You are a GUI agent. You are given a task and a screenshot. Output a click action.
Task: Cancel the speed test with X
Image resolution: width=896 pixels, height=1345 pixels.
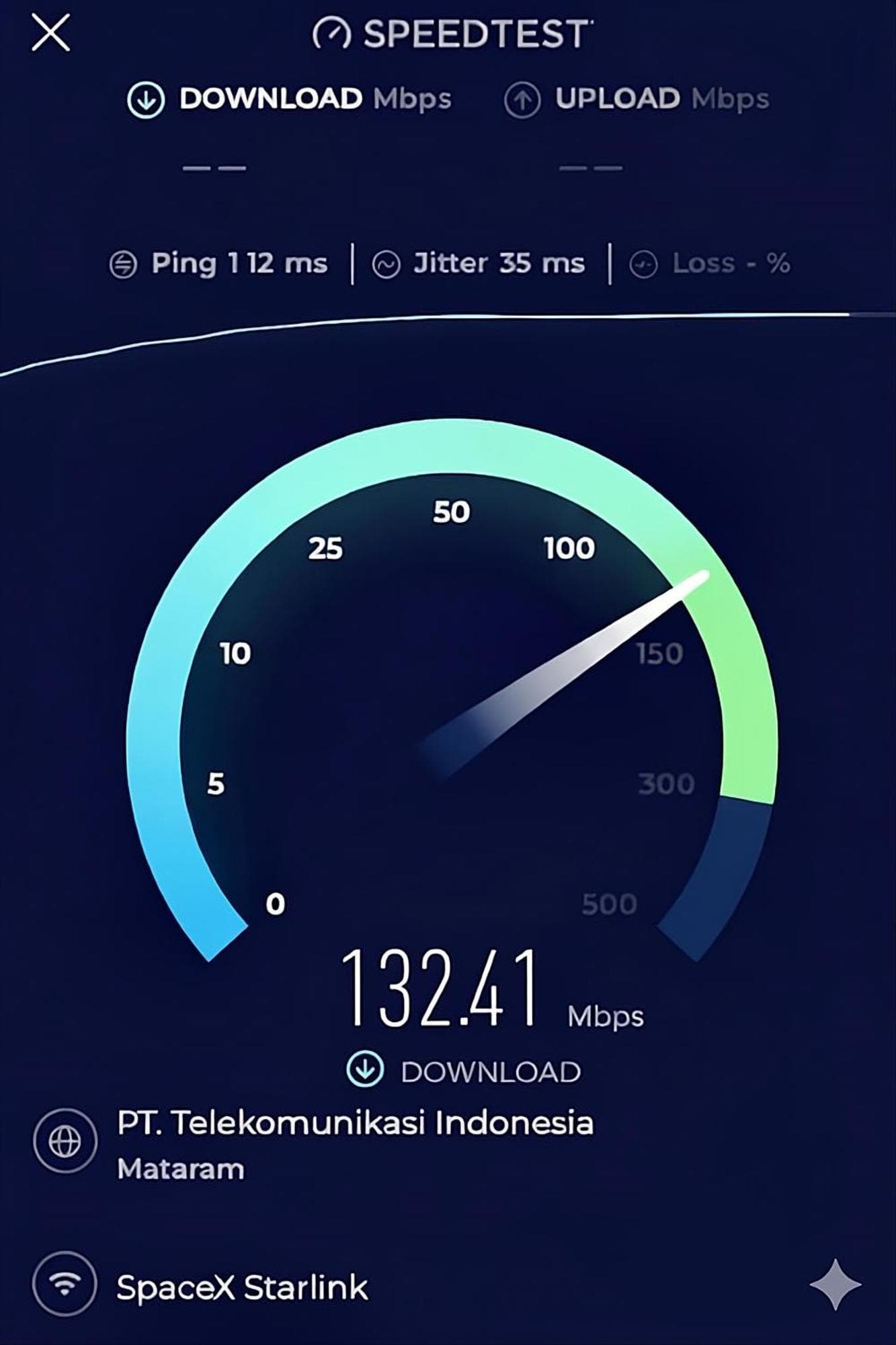51,34
